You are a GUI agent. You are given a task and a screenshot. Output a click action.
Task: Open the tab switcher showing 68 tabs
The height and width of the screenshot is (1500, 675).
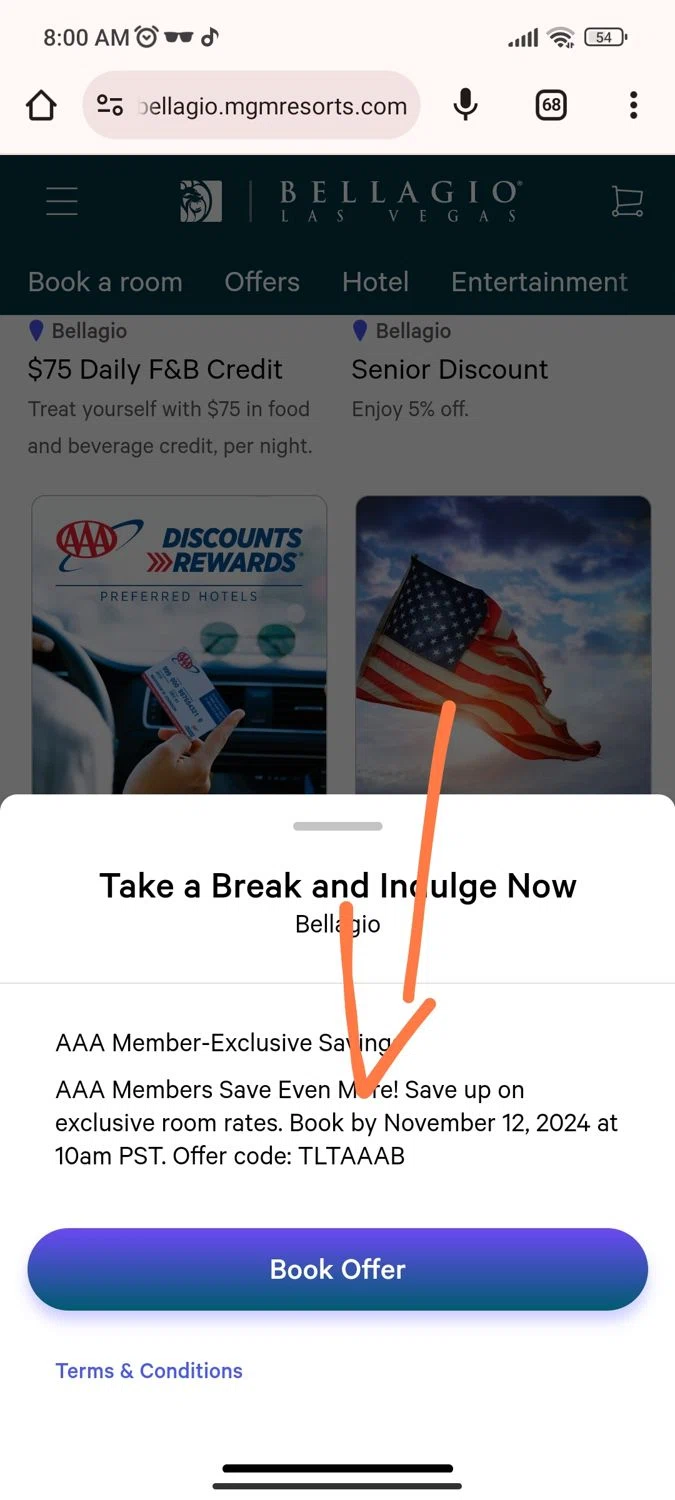tap(551, 105)
